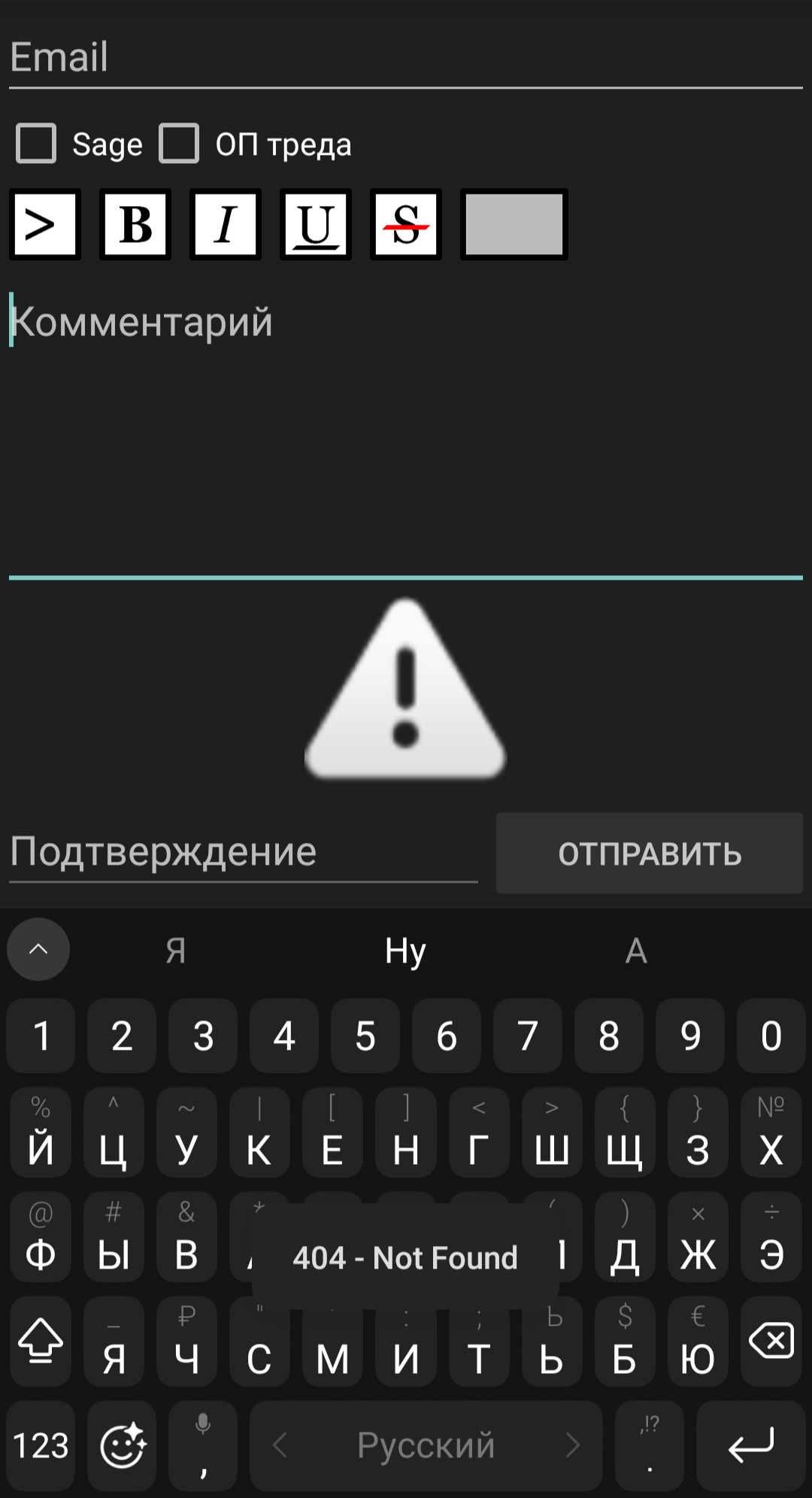Insert quote mark with > button
The height and width of the screenshot is (1498, 812).
coord(45,224)
